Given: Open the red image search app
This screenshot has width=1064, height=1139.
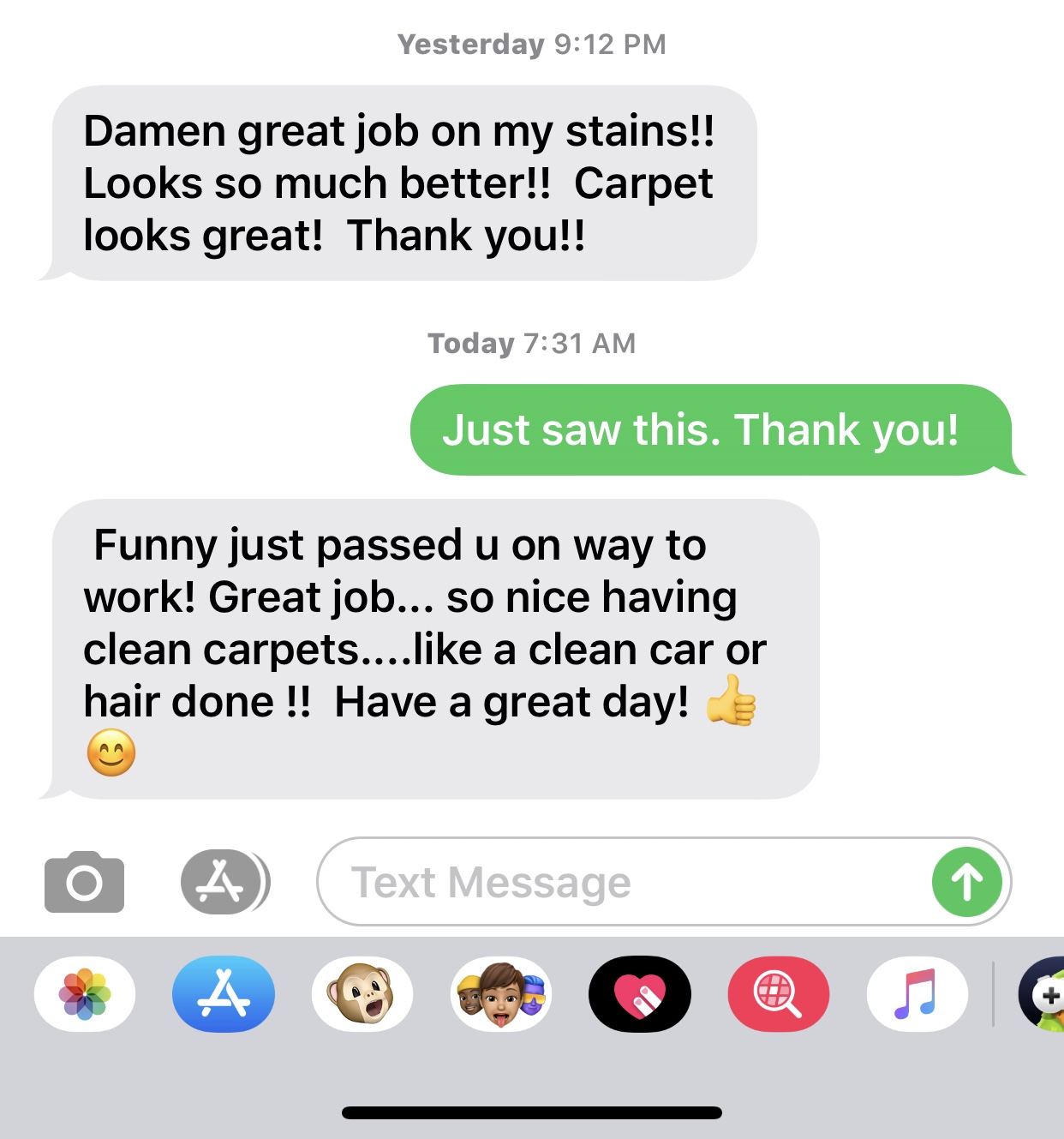Looking at the screenshot, I should [778, 994].
